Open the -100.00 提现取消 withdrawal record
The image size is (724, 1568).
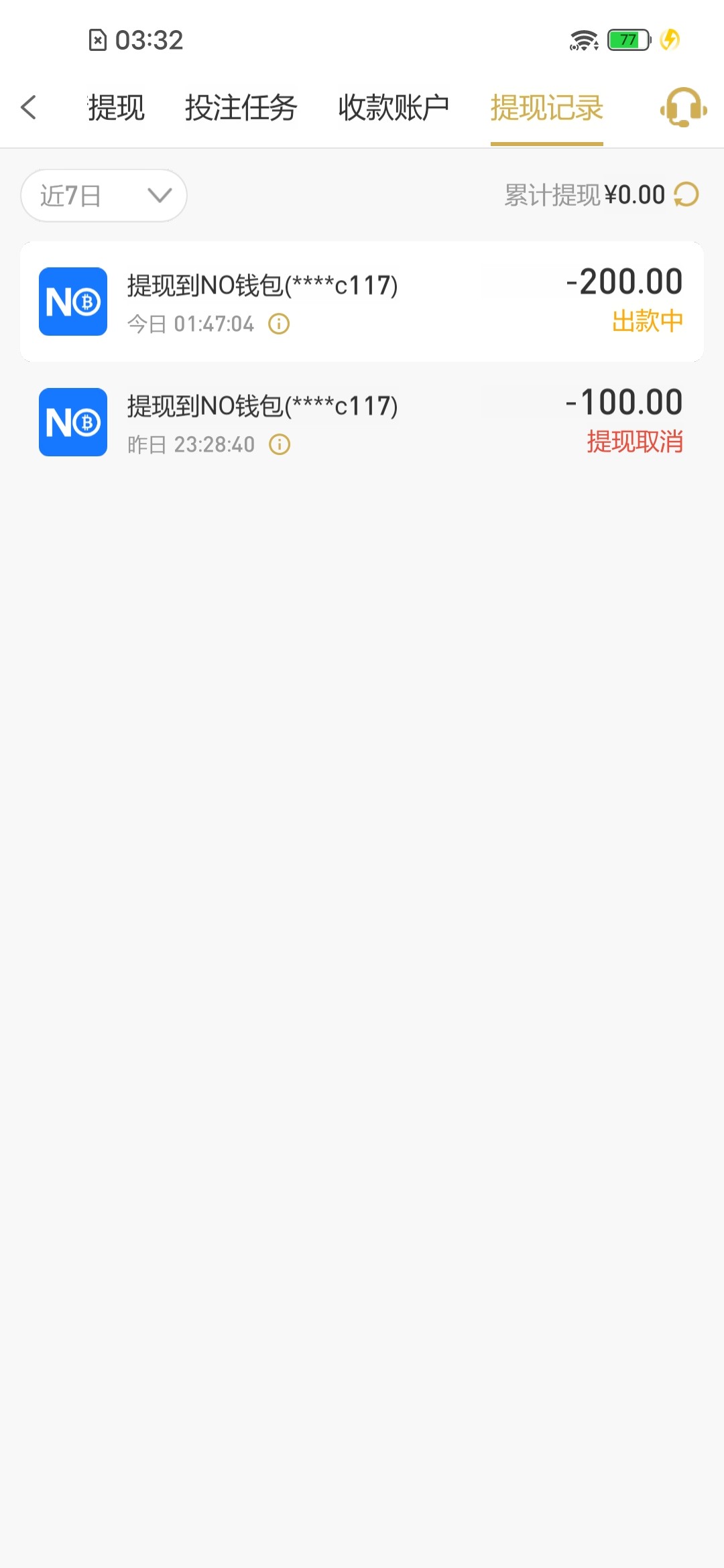(x=362, y=422)
